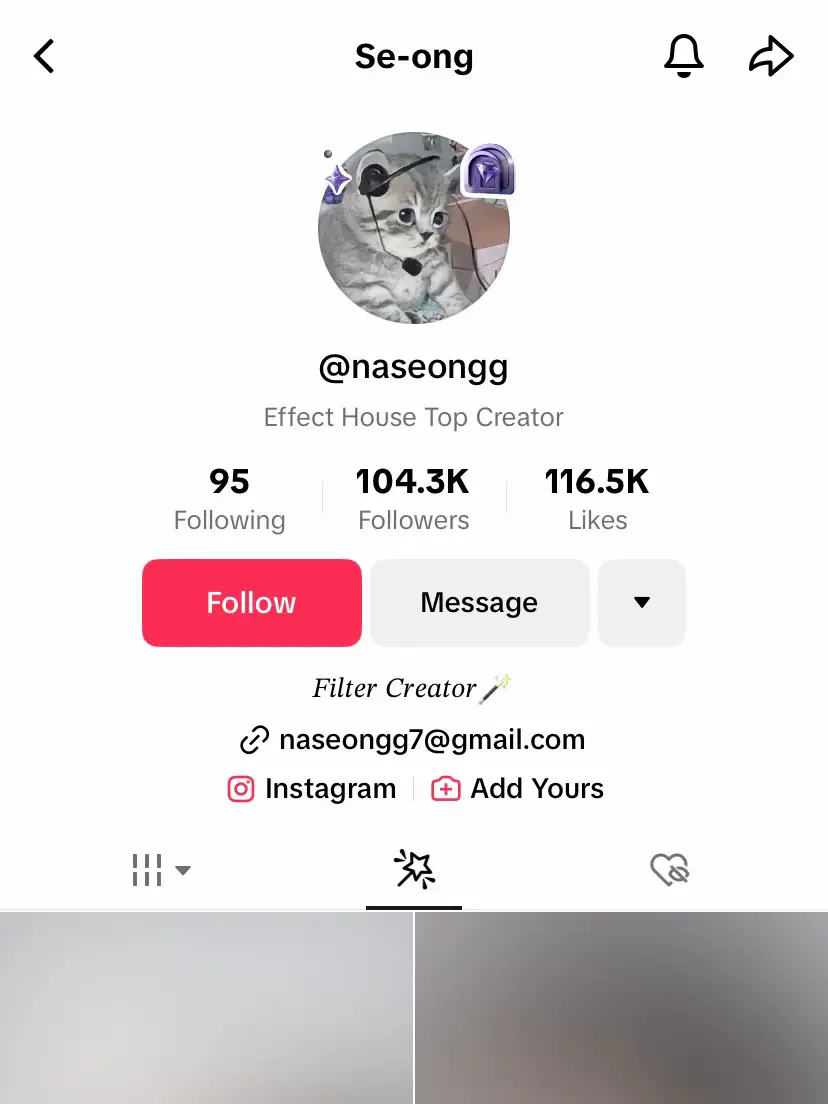Open the notifications bell

684,57
